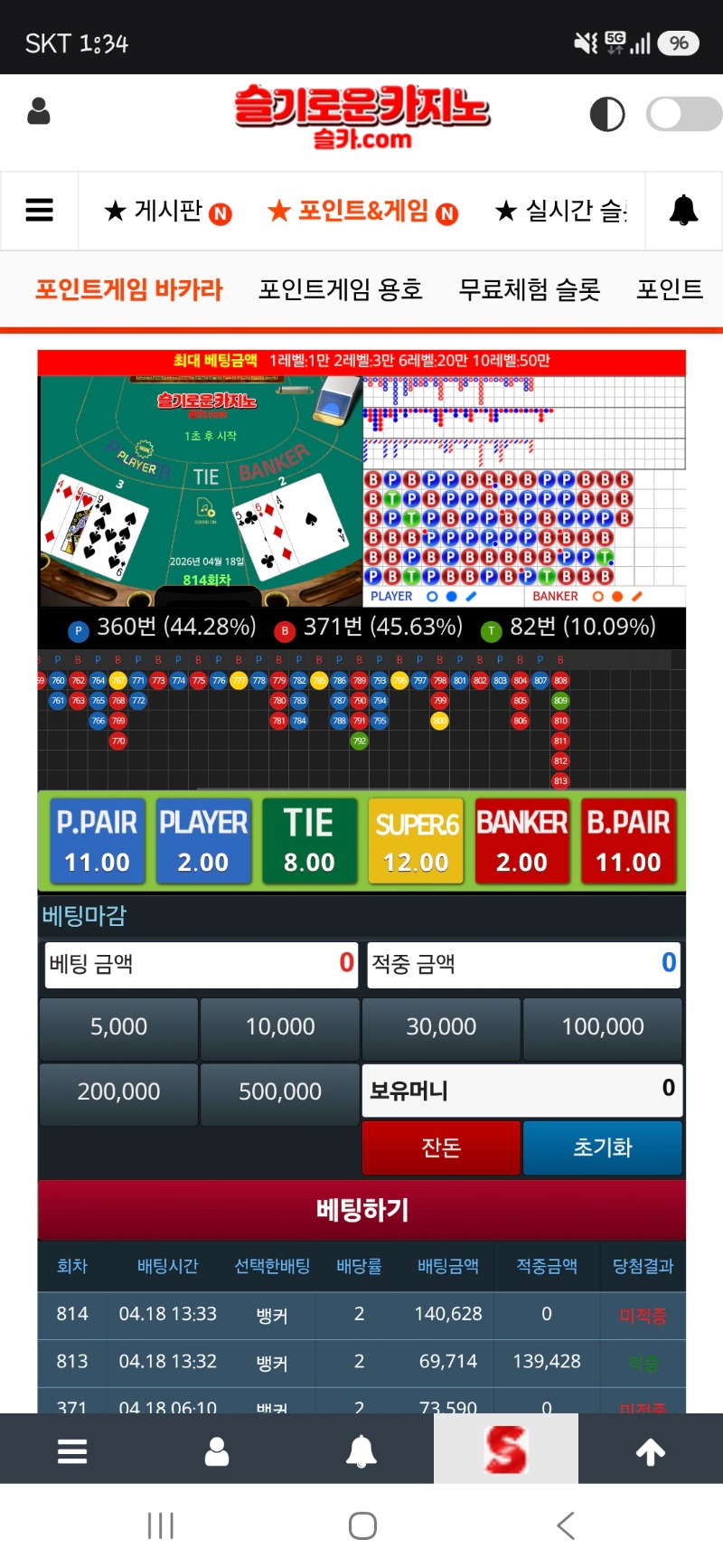The width and height of the screenshot is (723, 1568).
Task: Open the user profile icon at top
Action: click(x=39, y=112)
